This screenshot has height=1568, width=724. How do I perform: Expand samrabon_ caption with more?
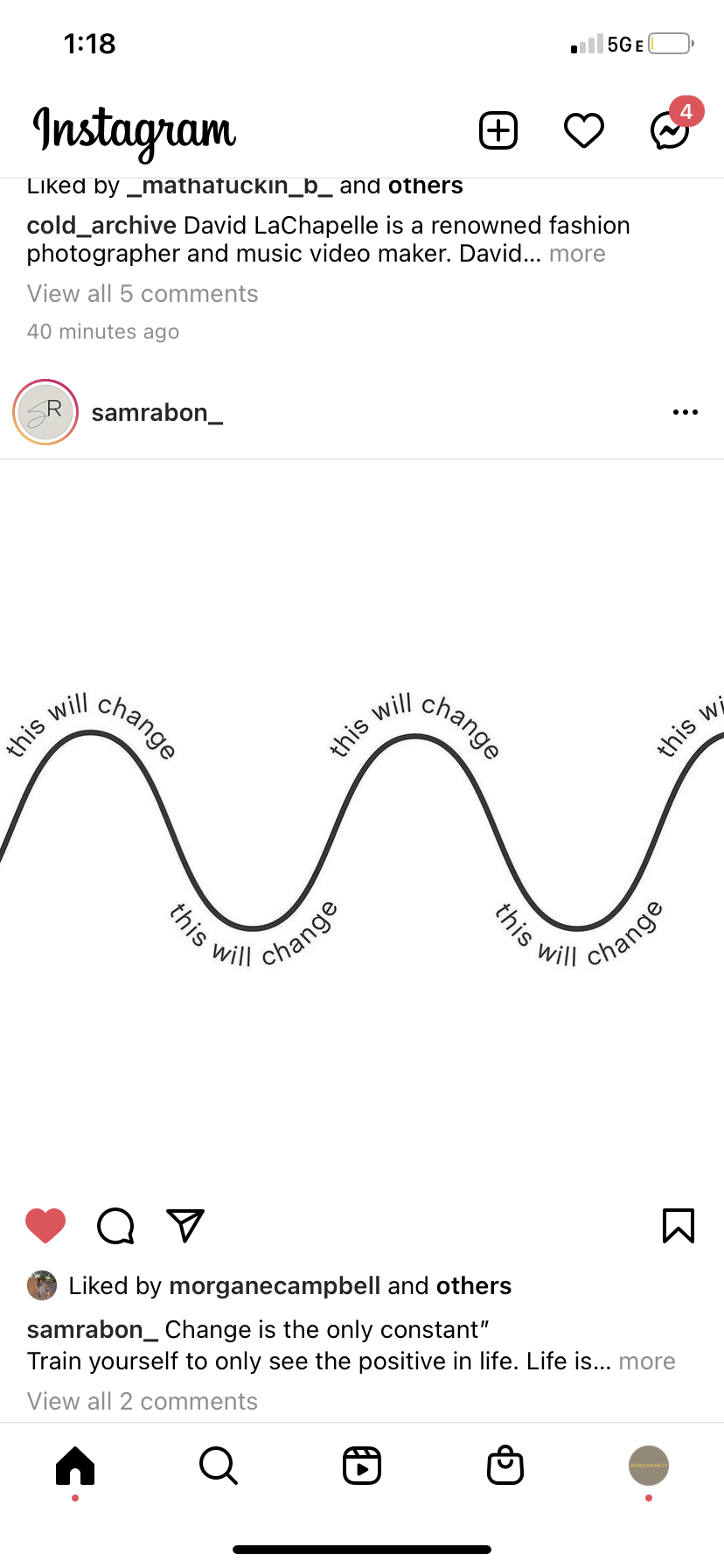646,1361
